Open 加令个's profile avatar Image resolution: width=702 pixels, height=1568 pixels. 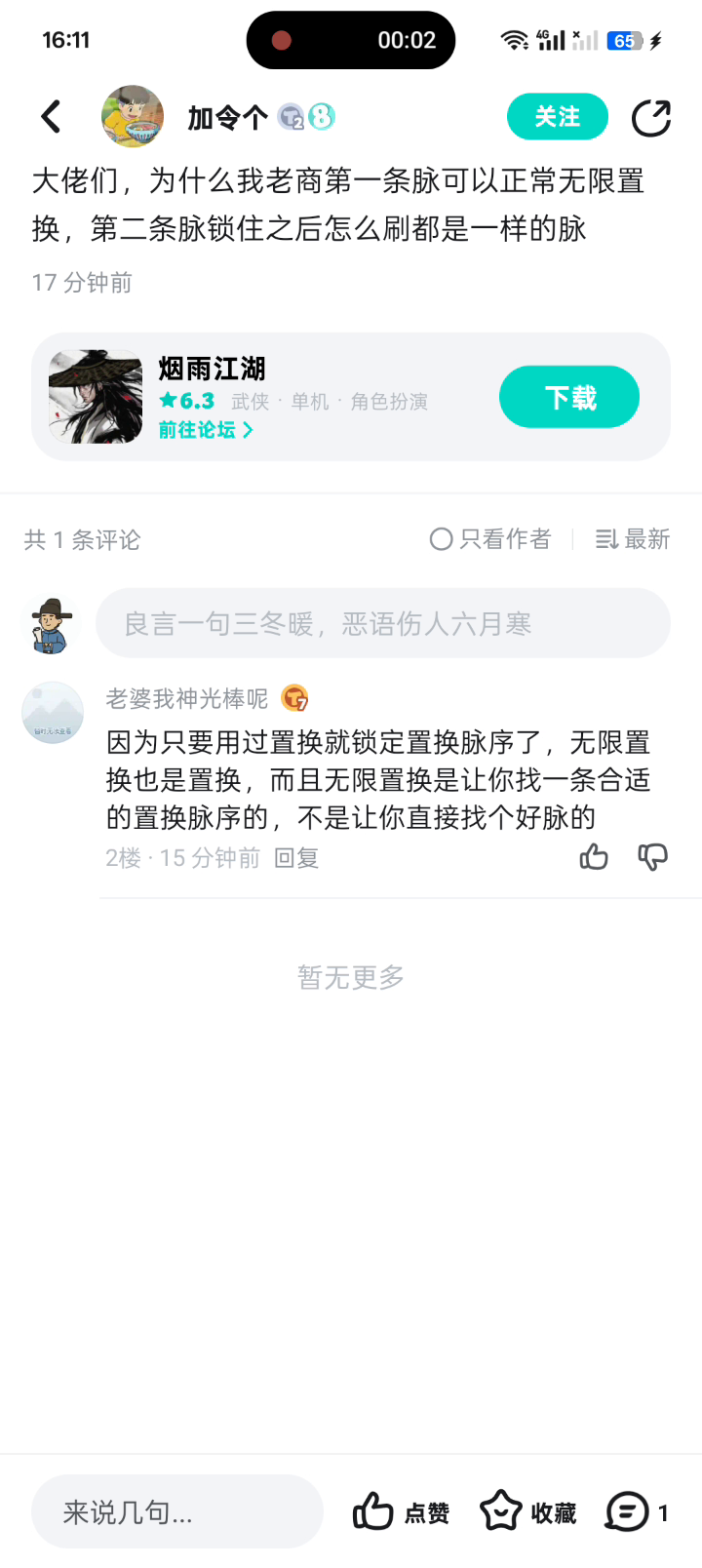(133, 117)
